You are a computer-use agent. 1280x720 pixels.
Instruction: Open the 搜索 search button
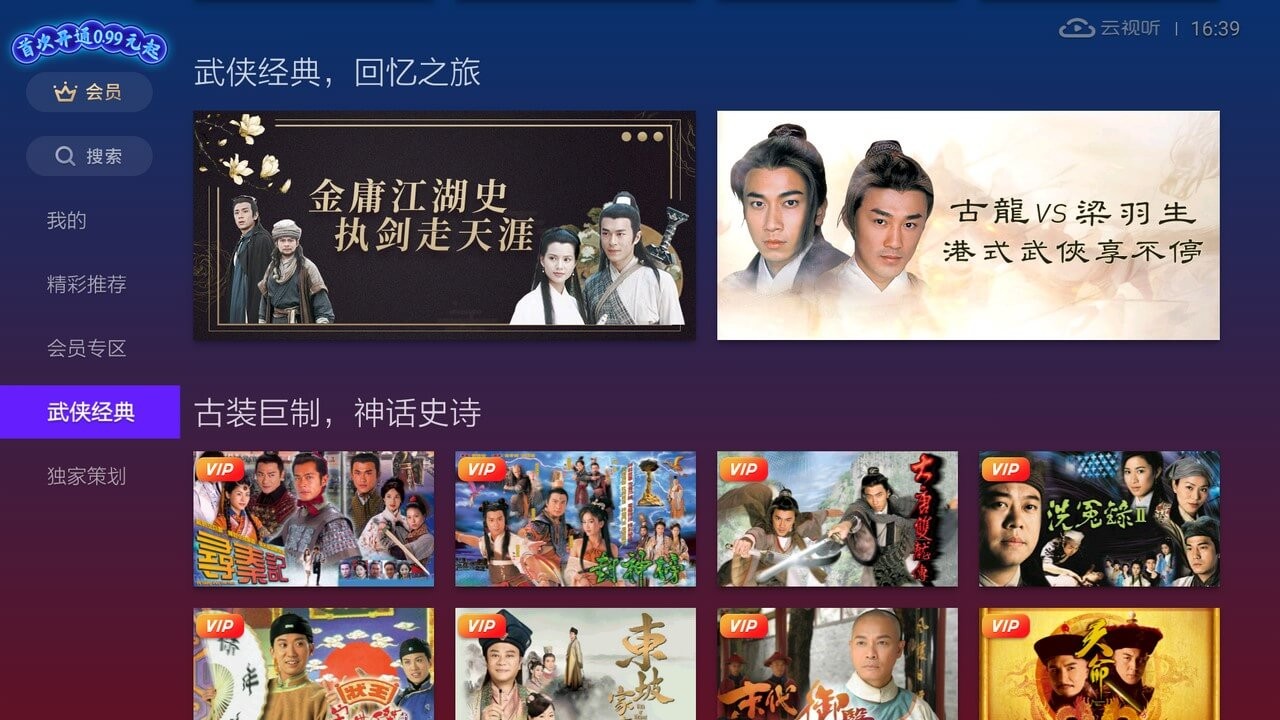(x=89, y=156)
